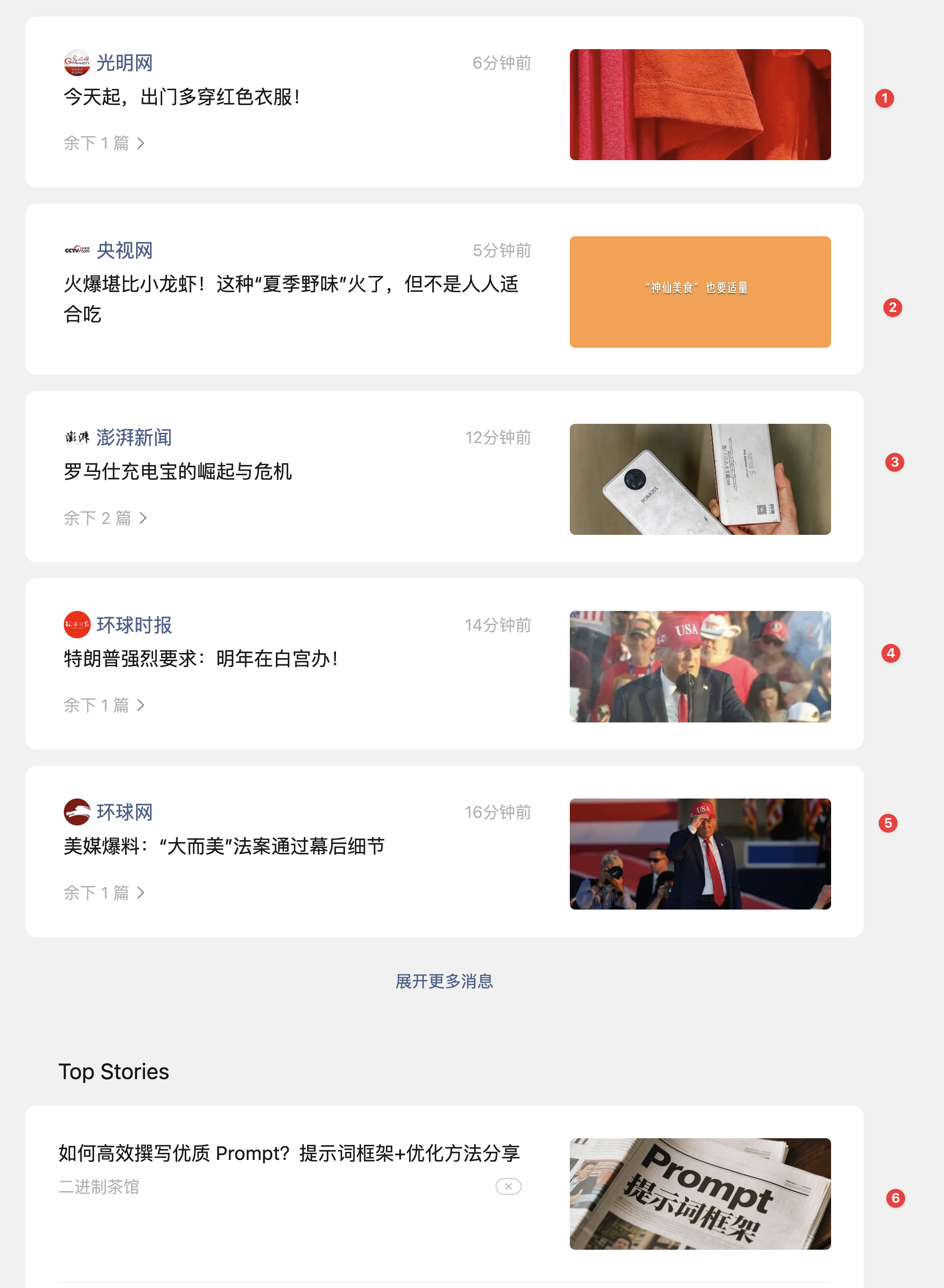Expand 余下 1 篇 under the 光明网 story
944x1288 pixels.
coord(104,142)
